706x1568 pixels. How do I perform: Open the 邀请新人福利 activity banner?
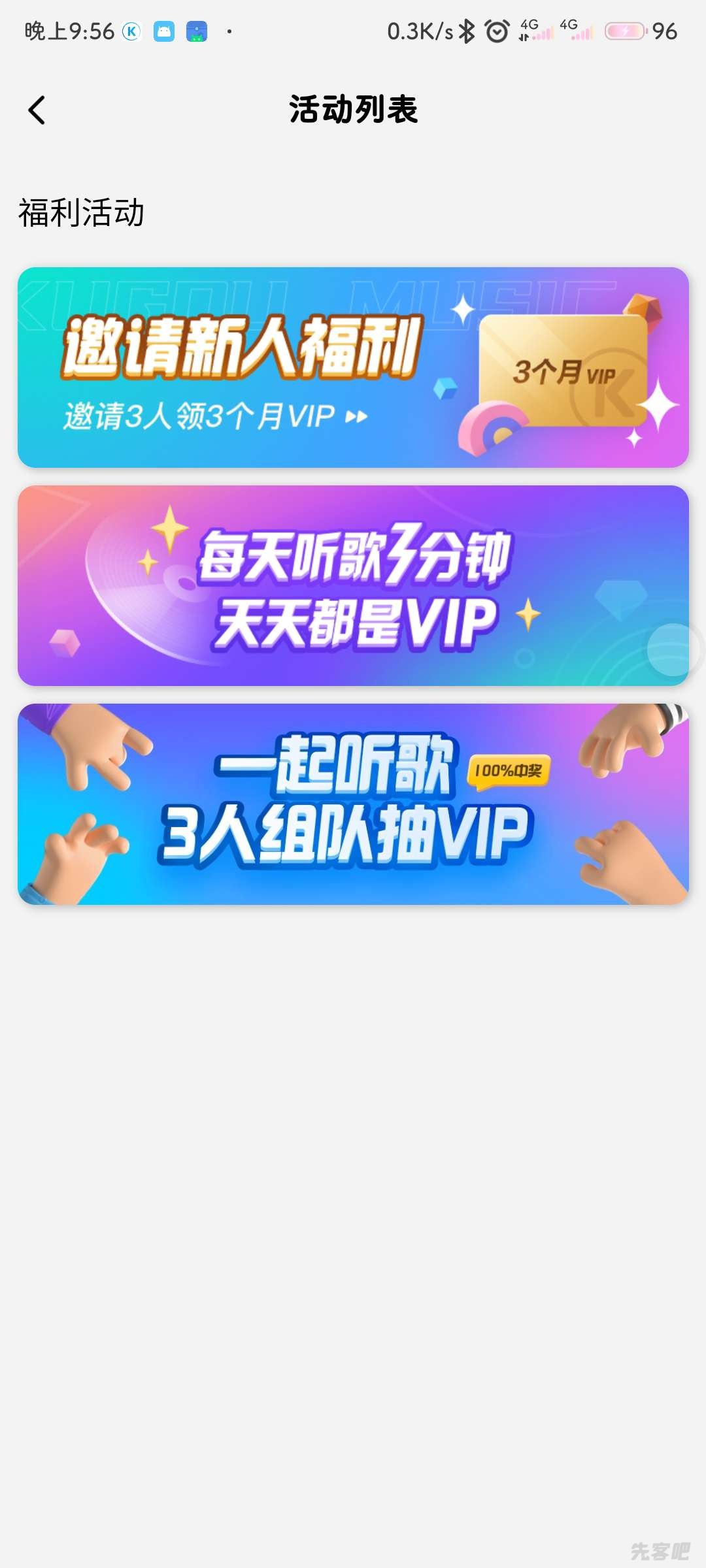tap(353, 367)
